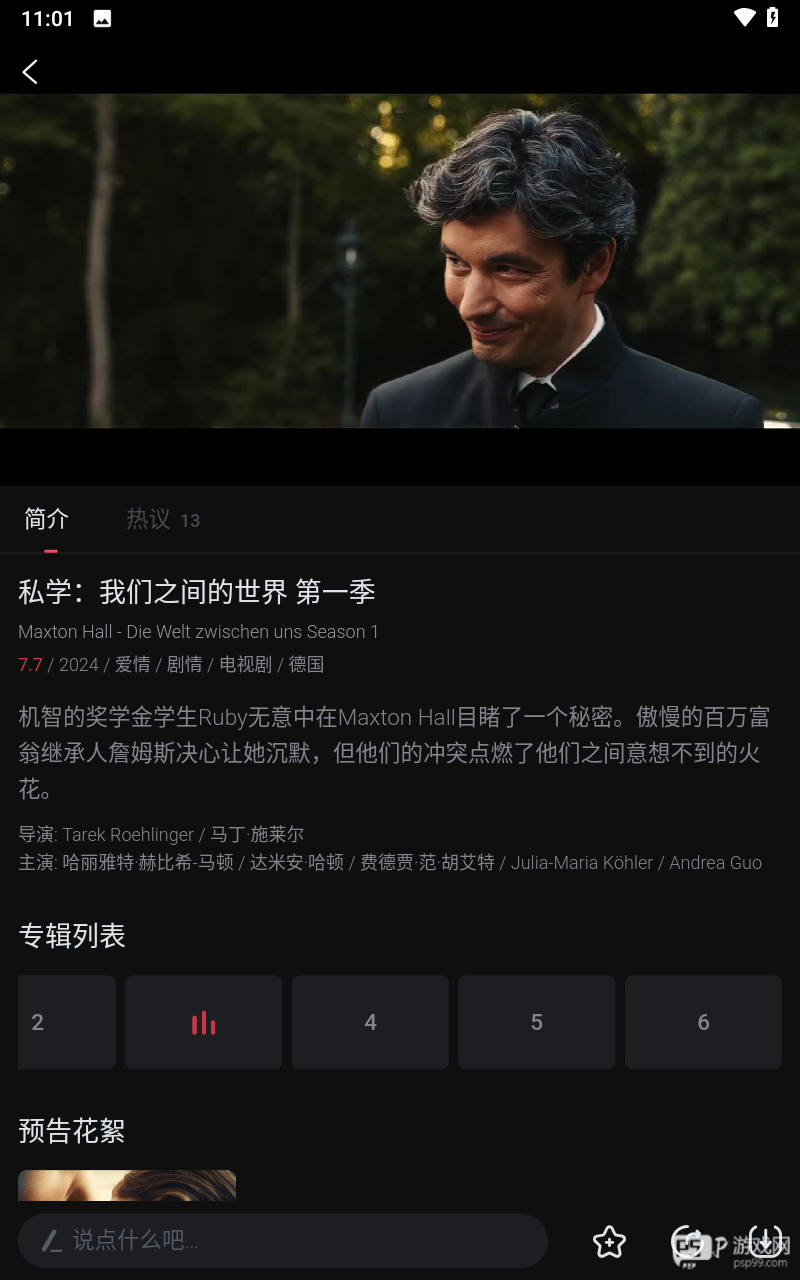Add the show to favorites via star icon
Screen dimensions: 800x1280
tap(608, 1243)
